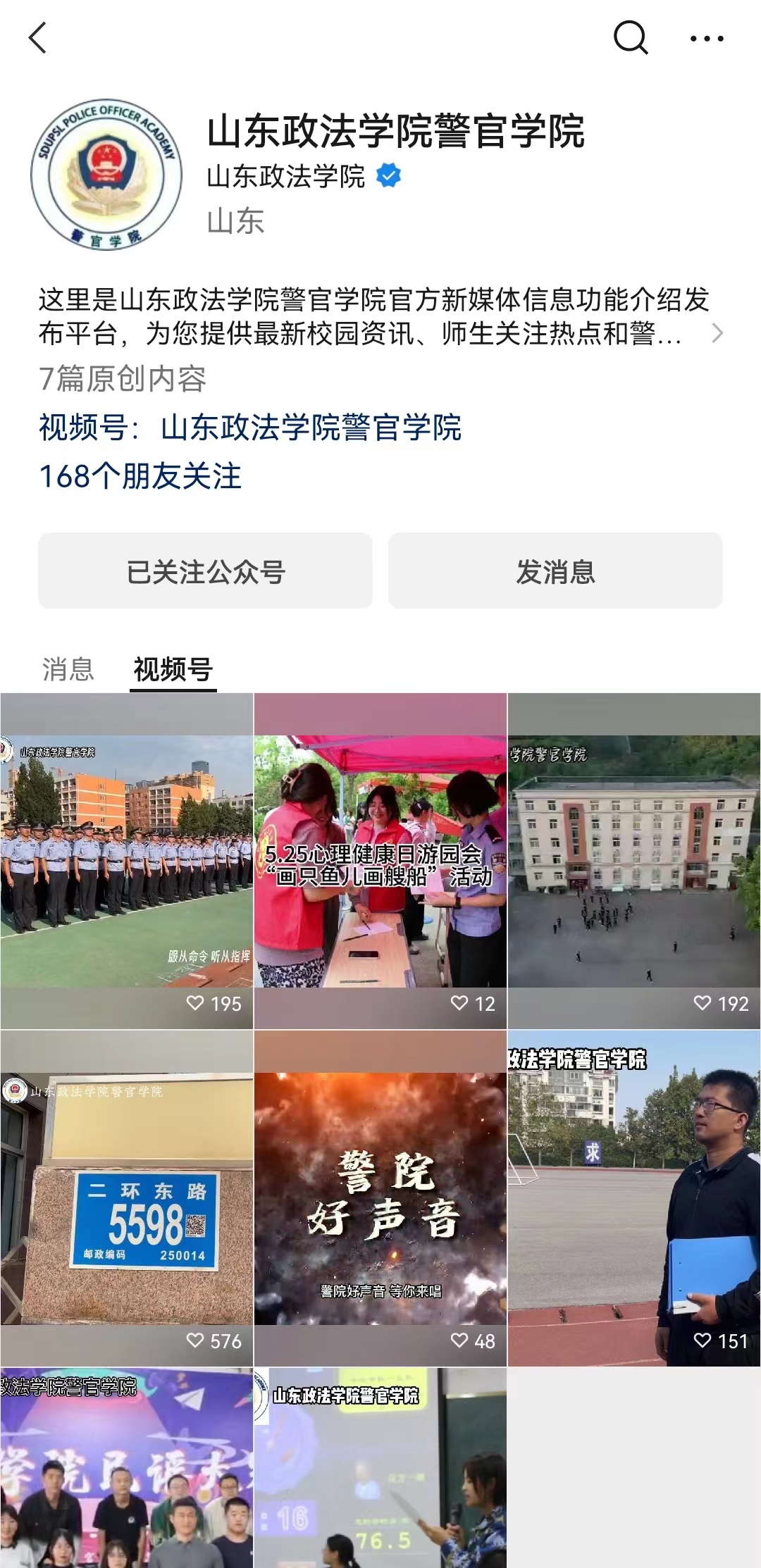The height and width of the screenshot is (1568, 761).
Task: Expand the account description chevron
Action: click(x=717, y=333)
